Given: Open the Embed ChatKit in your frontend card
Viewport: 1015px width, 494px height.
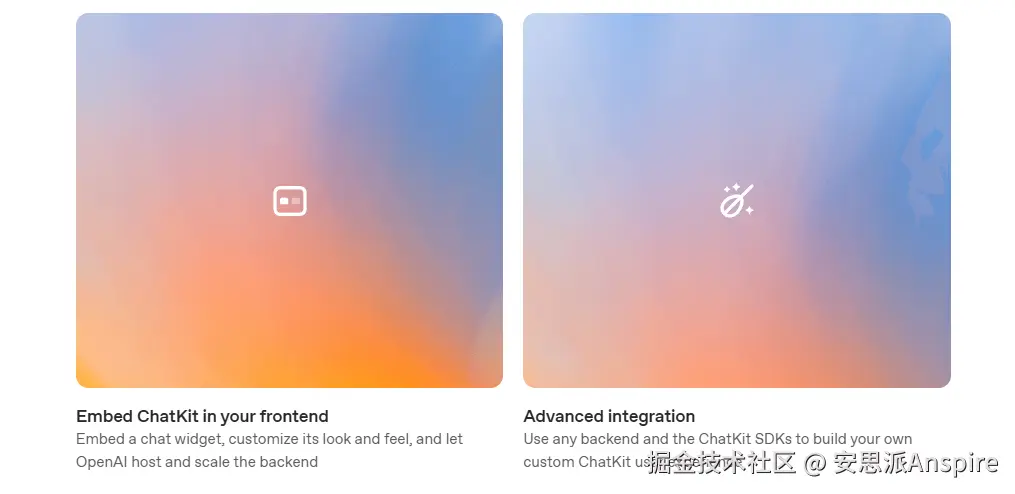Looking at the screenshot, I should click(289, 200).
